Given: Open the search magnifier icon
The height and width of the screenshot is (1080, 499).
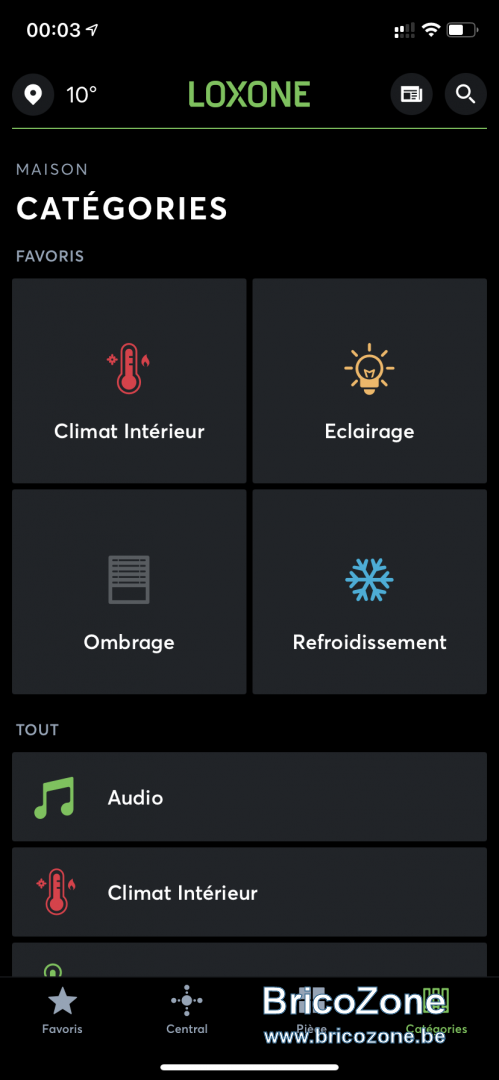Looking at the screenshot, I should [466, 94].
